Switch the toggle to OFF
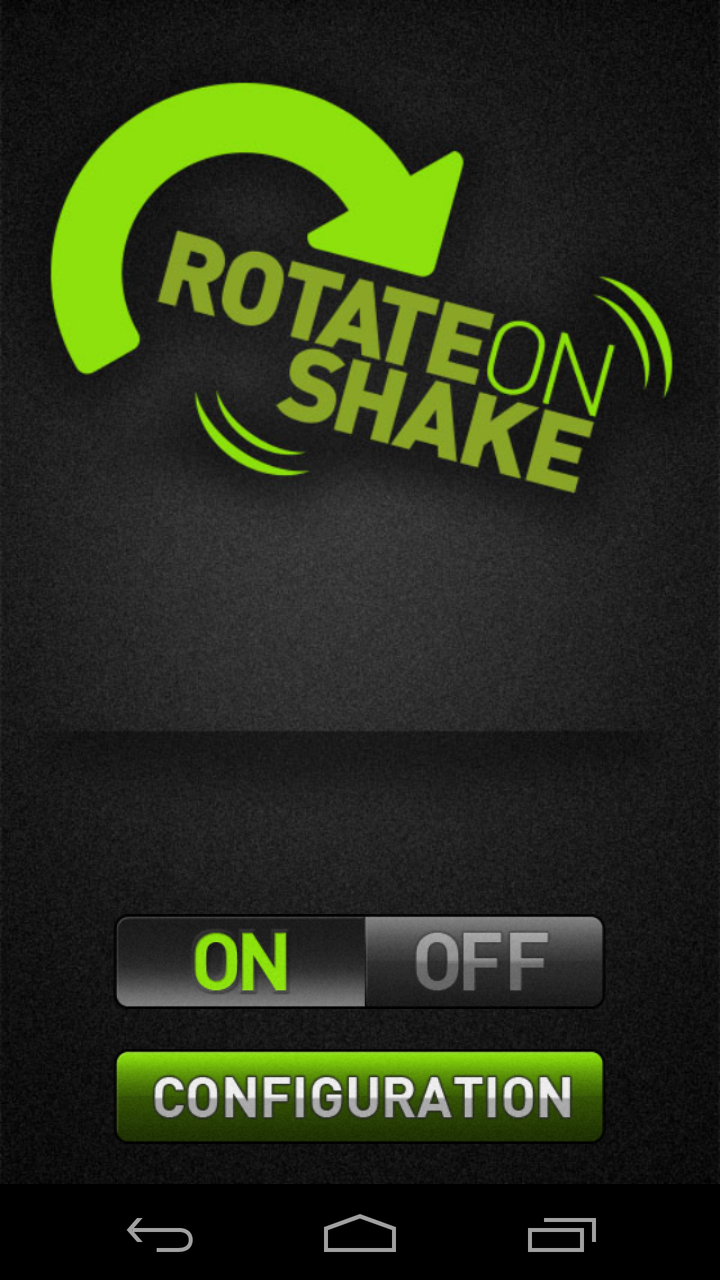The image size is (720, 1280). (x=483, y=962)
